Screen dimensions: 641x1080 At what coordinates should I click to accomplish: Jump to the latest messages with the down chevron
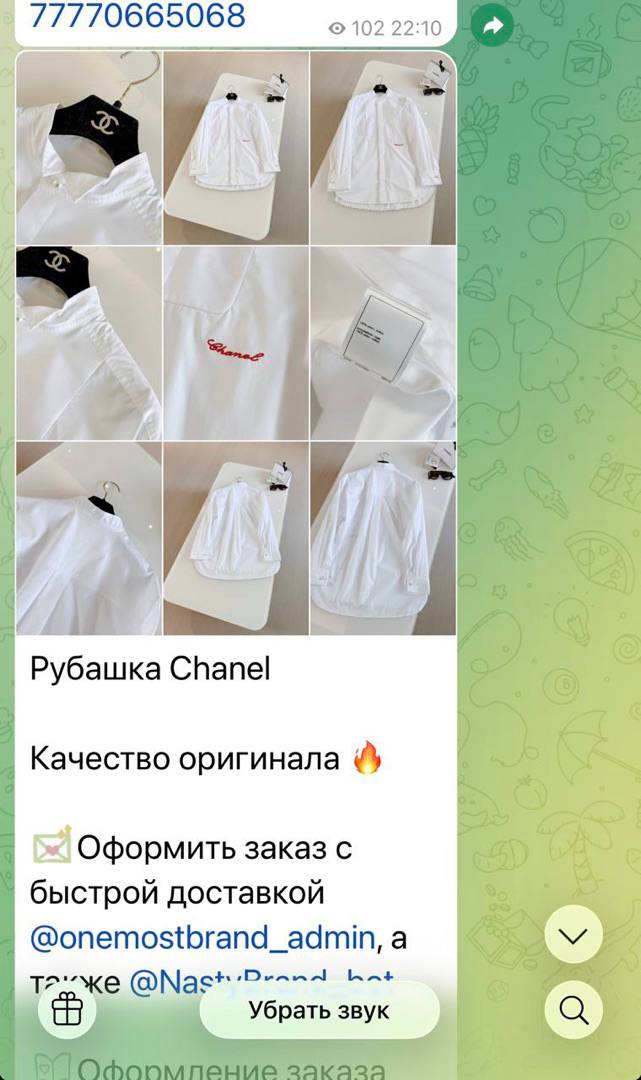[x=574, y=936]
